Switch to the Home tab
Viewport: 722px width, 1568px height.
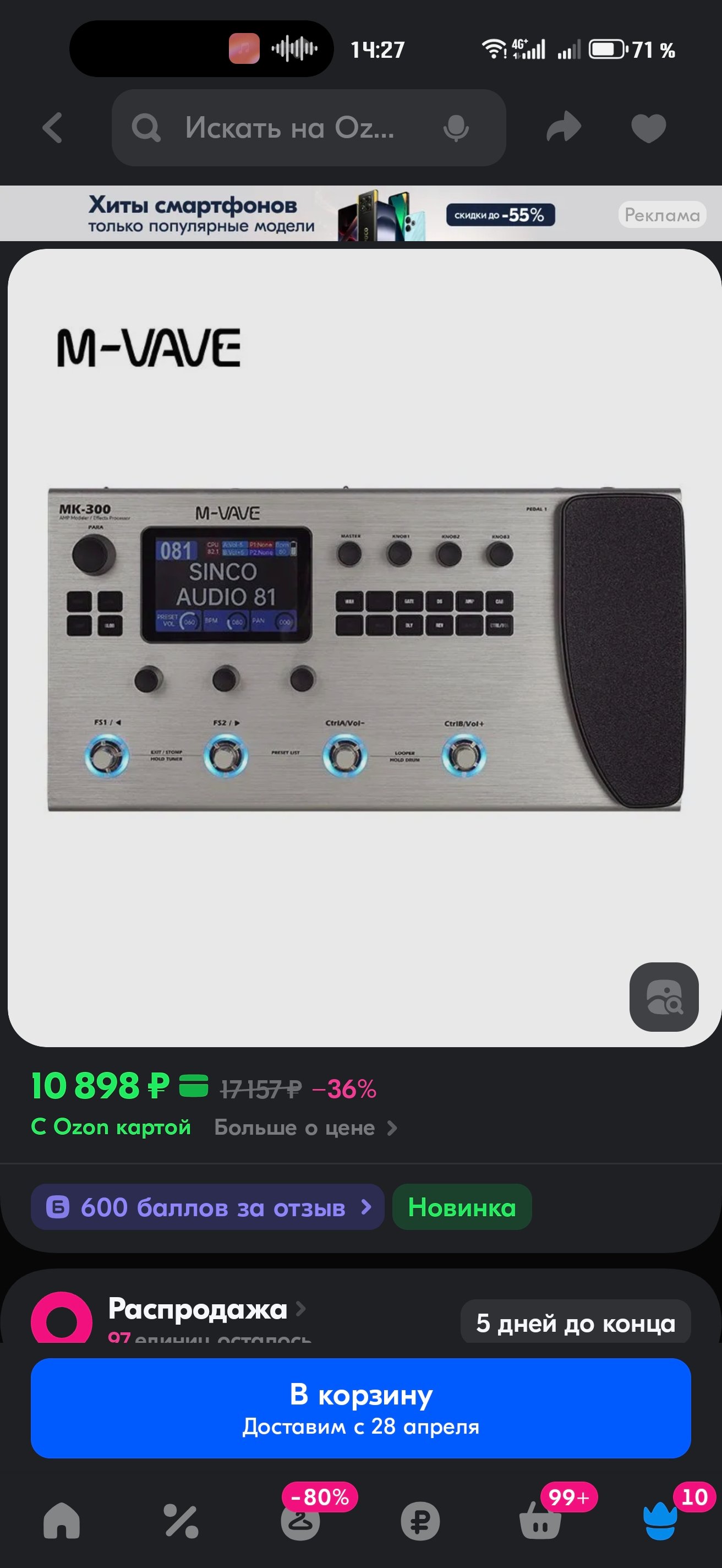pos(62,1520)
